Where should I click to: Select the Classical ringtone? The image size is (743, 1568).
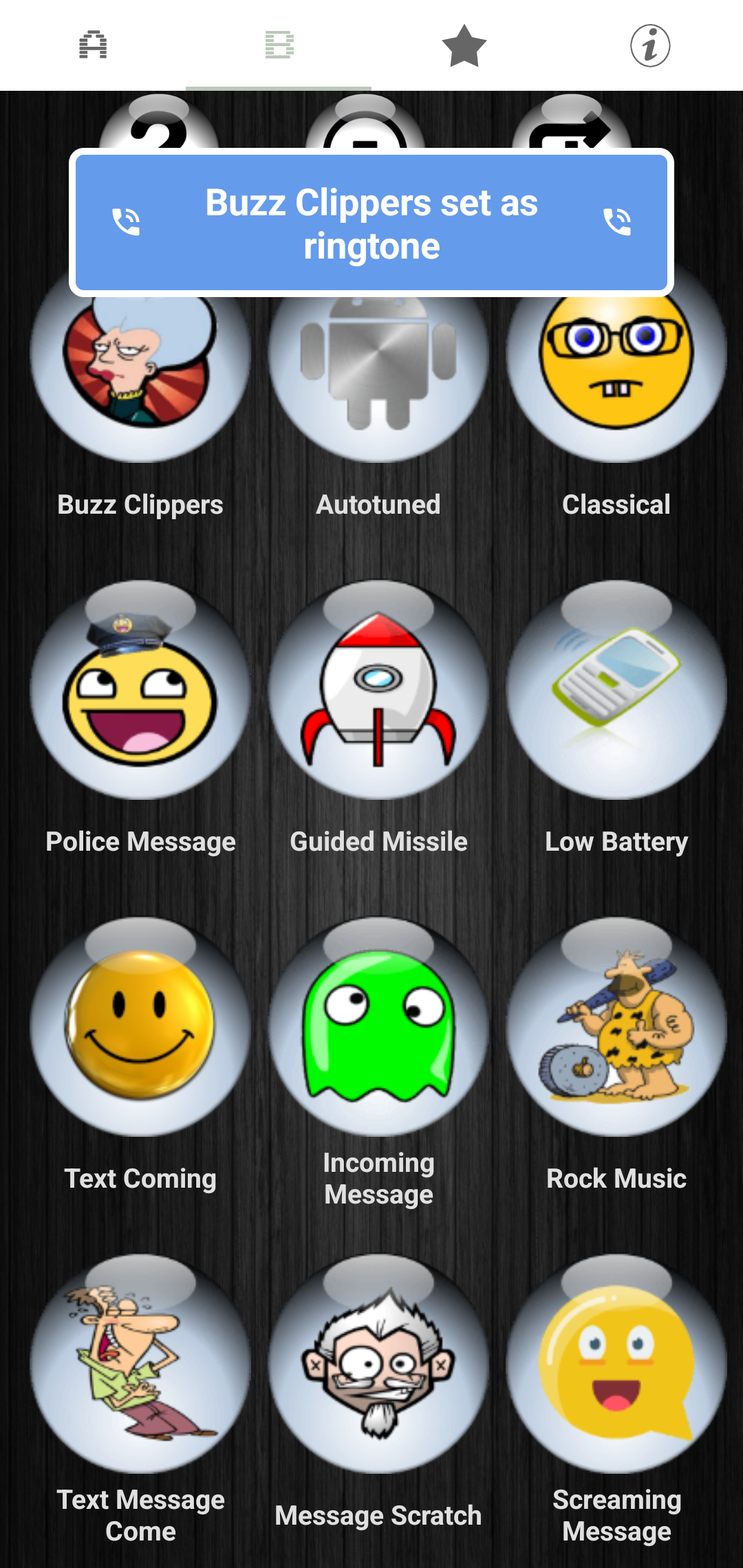click(x=616, y=371)
